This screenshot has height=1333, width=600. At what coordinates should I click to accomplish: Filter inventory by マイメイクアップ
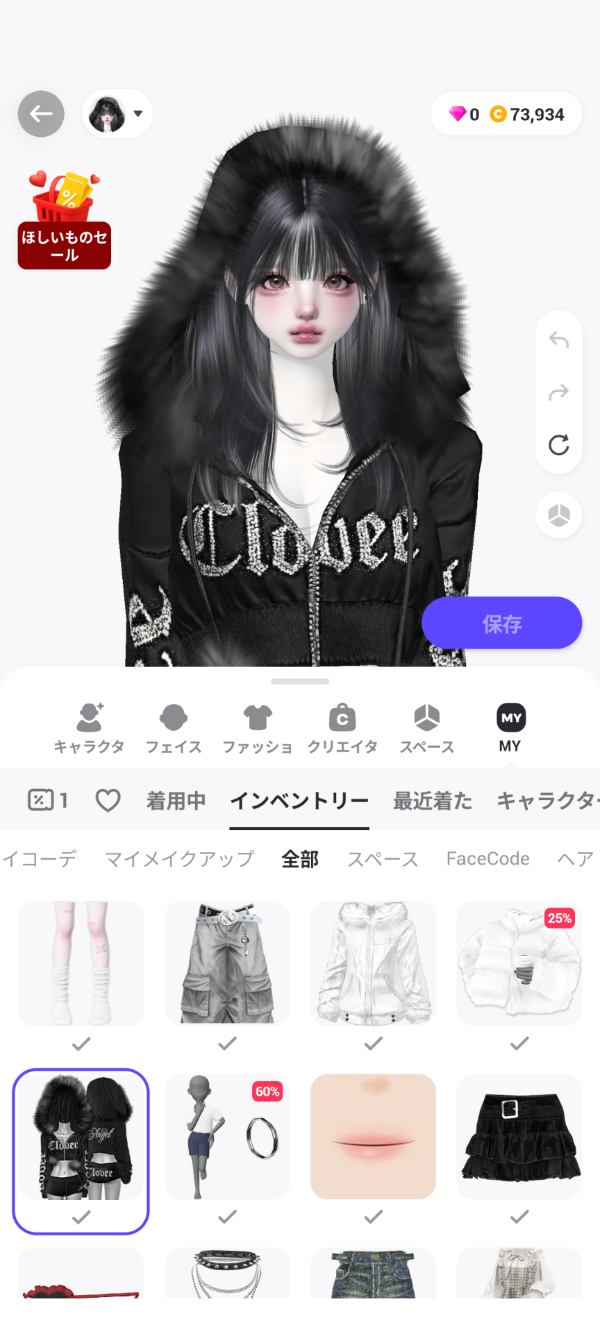179,859
